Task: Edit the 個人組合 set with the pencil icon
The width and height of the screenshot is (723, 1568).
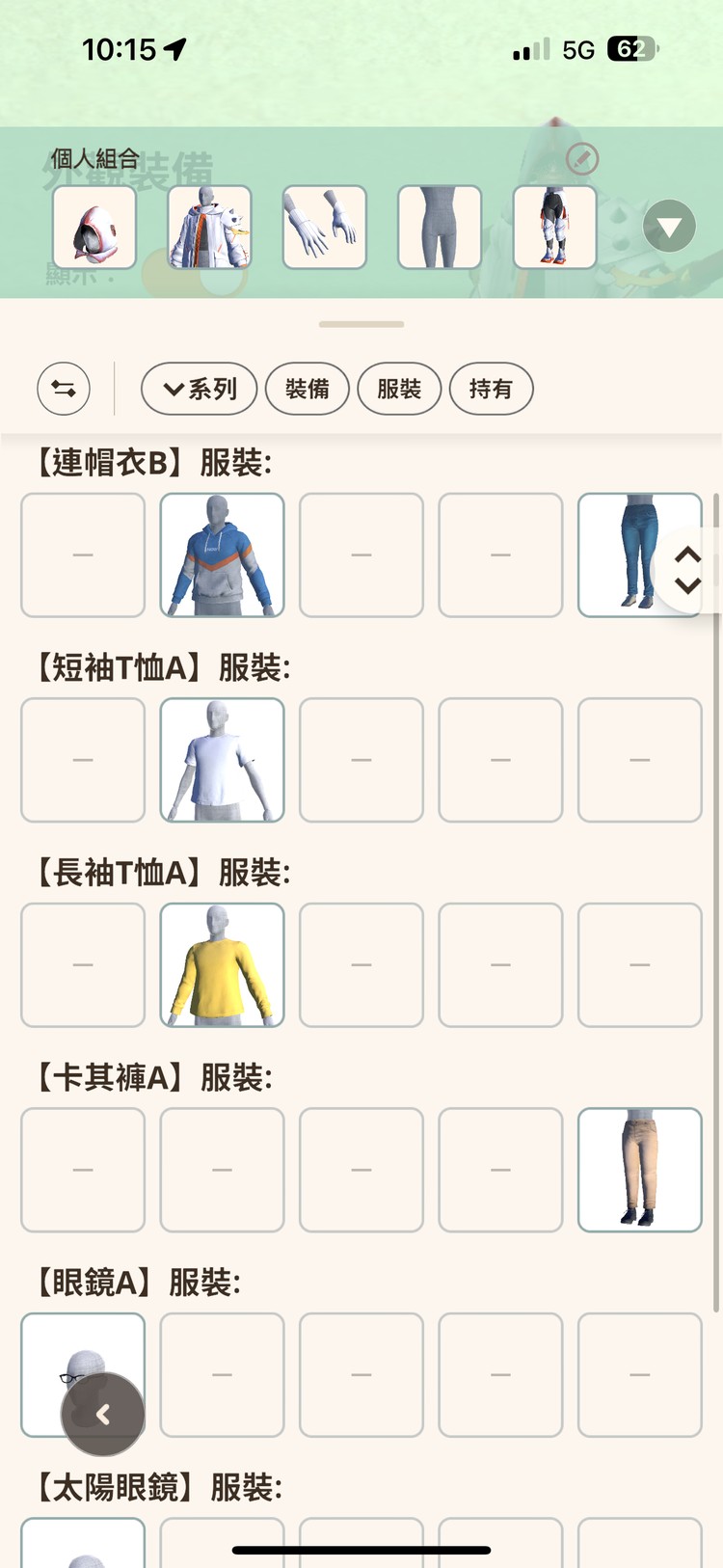Action: [x=582, y=159]
